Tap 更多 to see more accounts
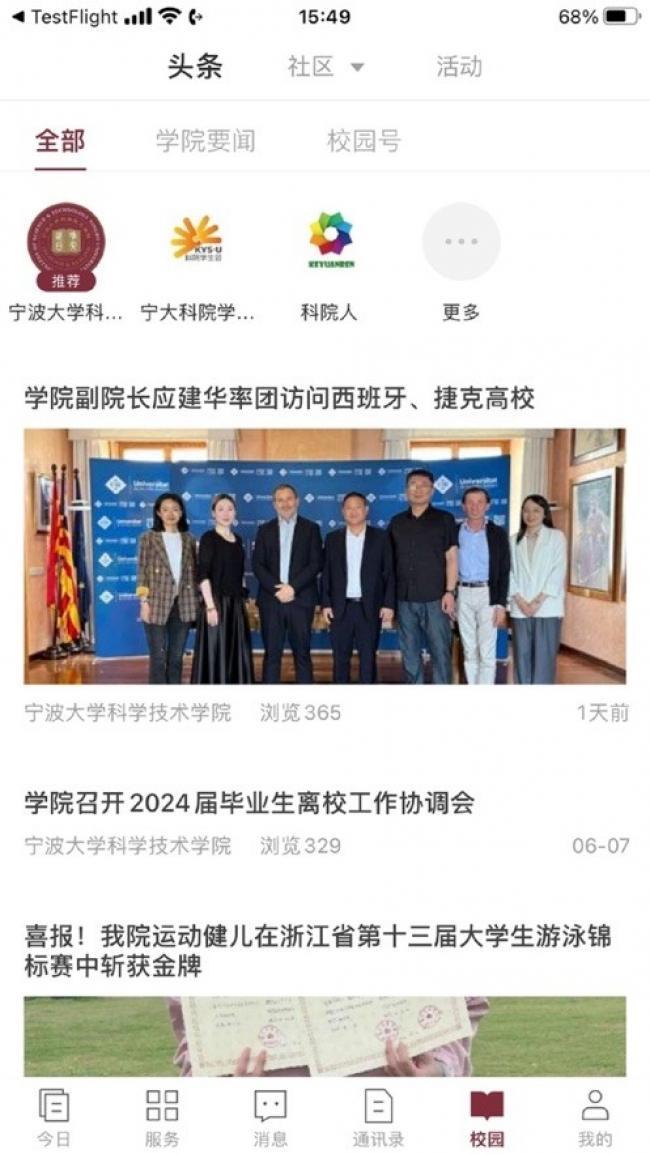 462,262
